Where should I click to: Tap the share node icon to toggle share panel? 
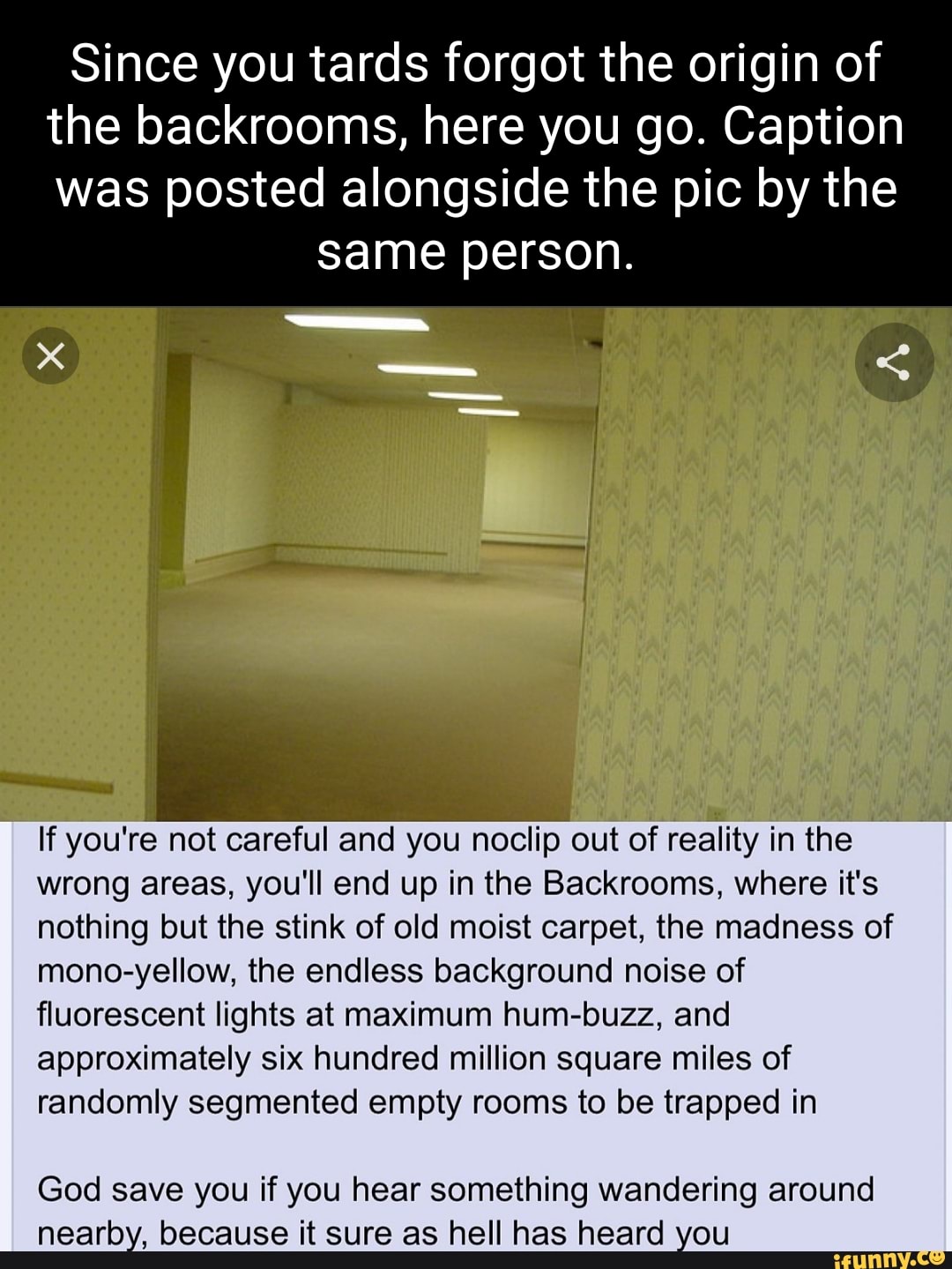click(893, 361)
